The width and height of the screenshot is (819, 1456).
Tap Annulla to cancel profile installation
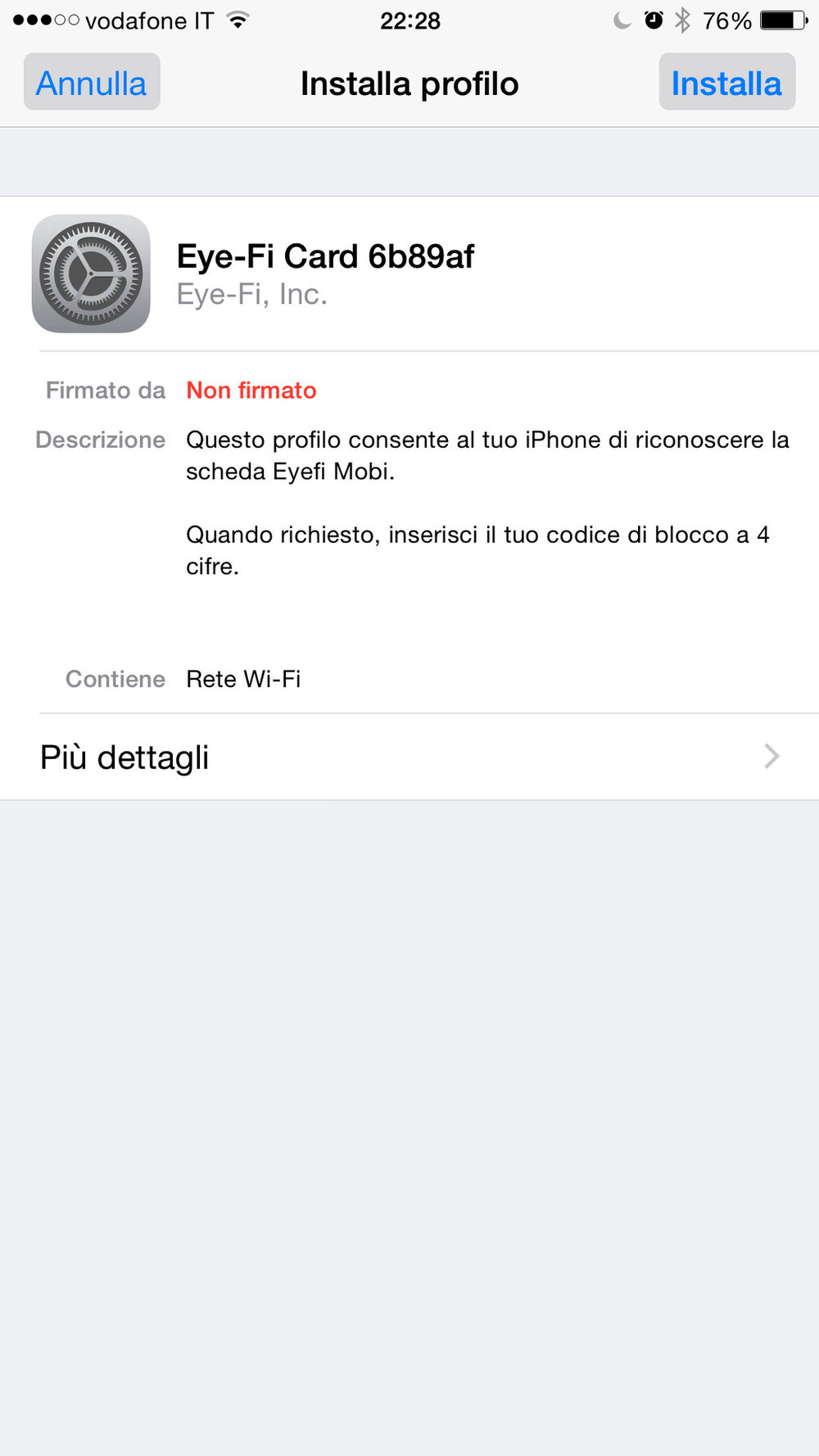92,83
